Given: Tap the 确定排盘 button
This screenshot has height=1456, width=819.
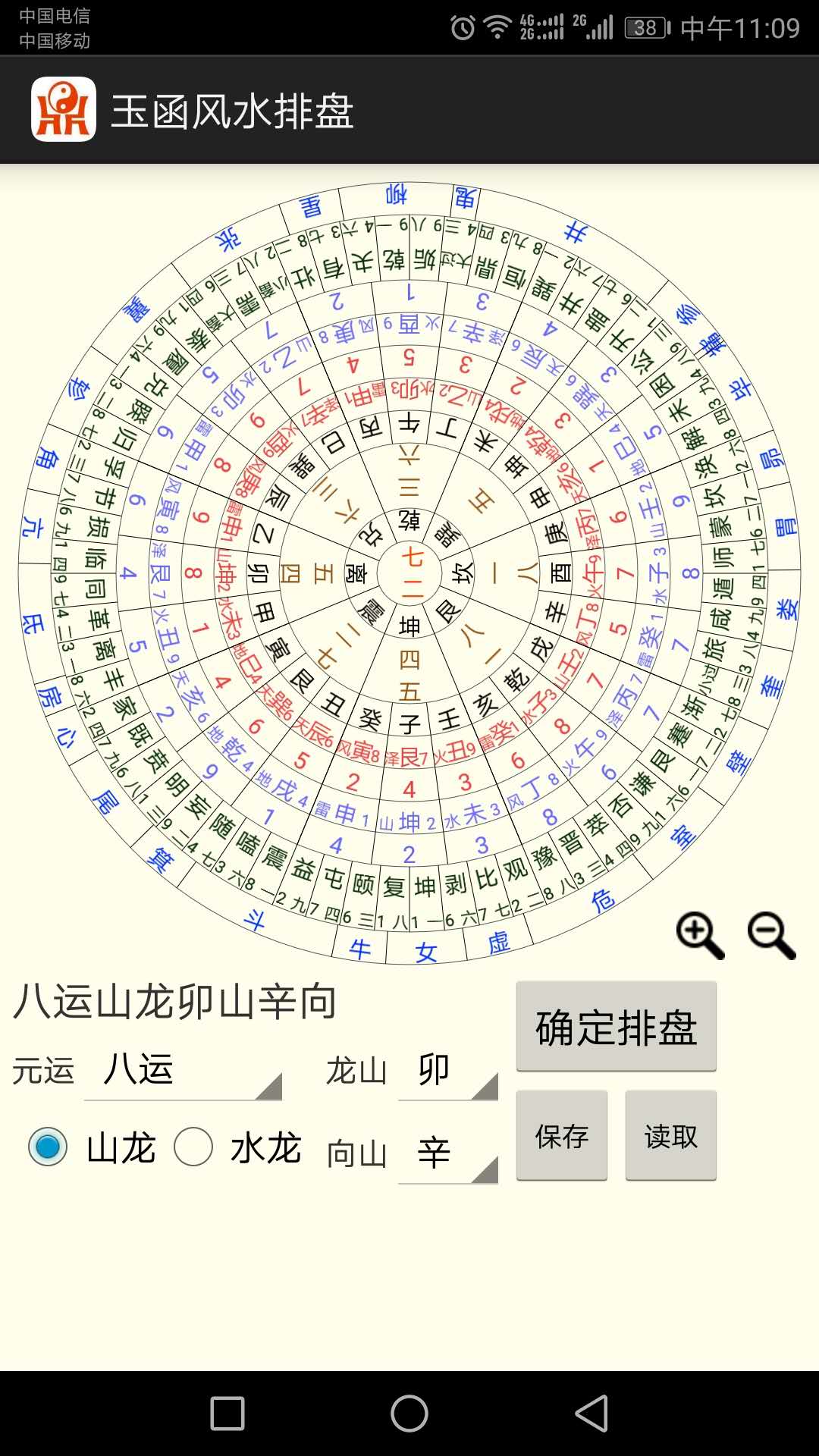Looking at the screenshot, I should (x=616, y=1027).
